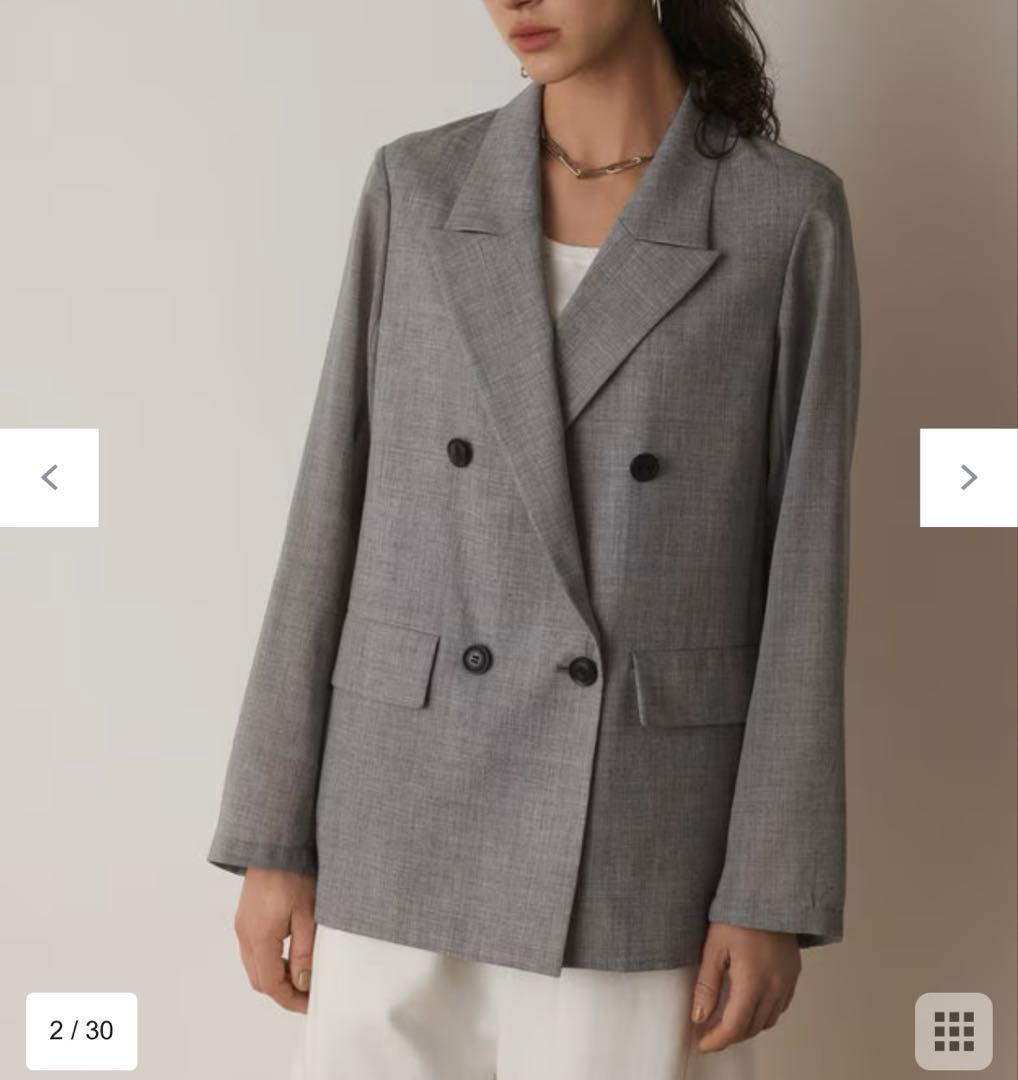
Task: Show the next product image
Action: 968,477
